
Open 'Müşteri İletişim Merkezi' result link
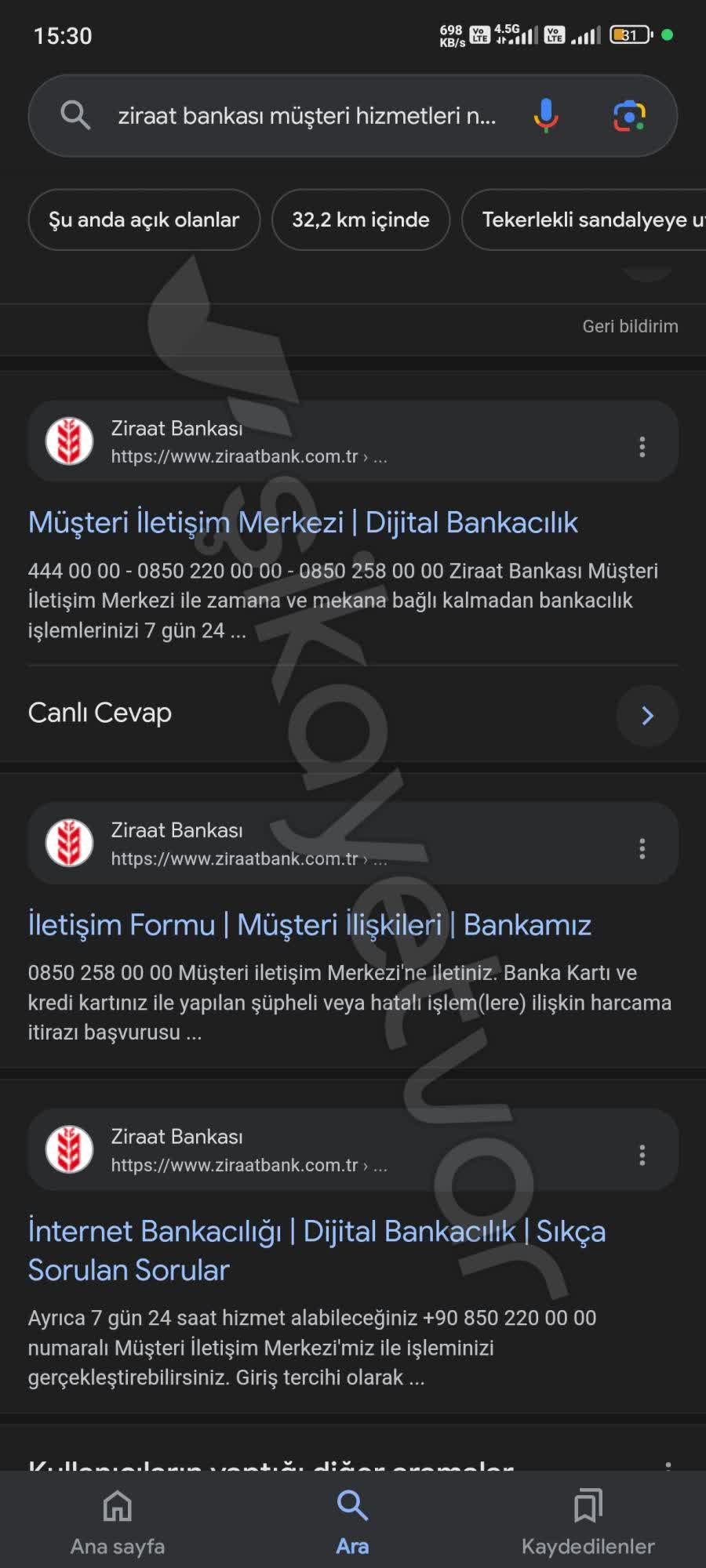coord(303,521)
